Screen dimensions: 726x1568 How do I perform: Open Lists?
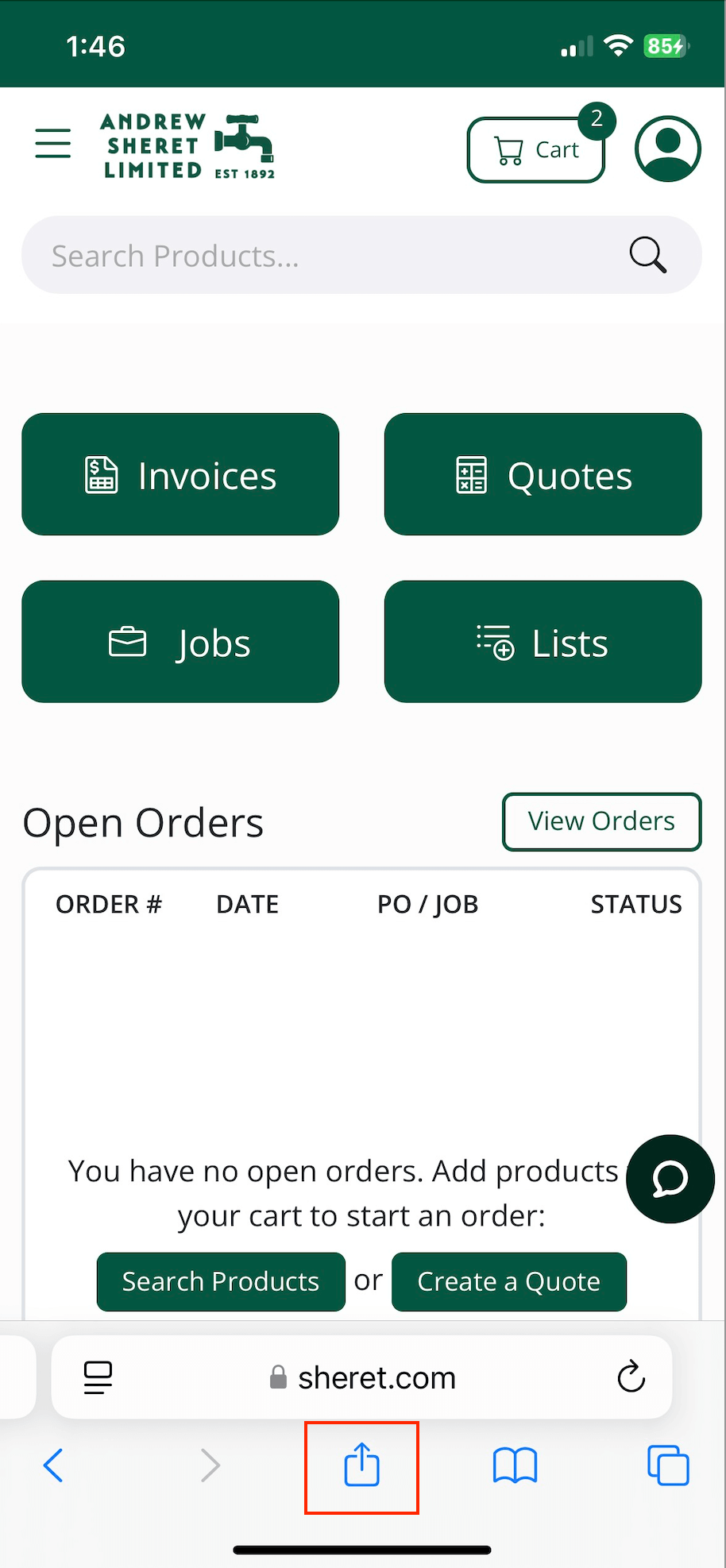pos(543,642)
